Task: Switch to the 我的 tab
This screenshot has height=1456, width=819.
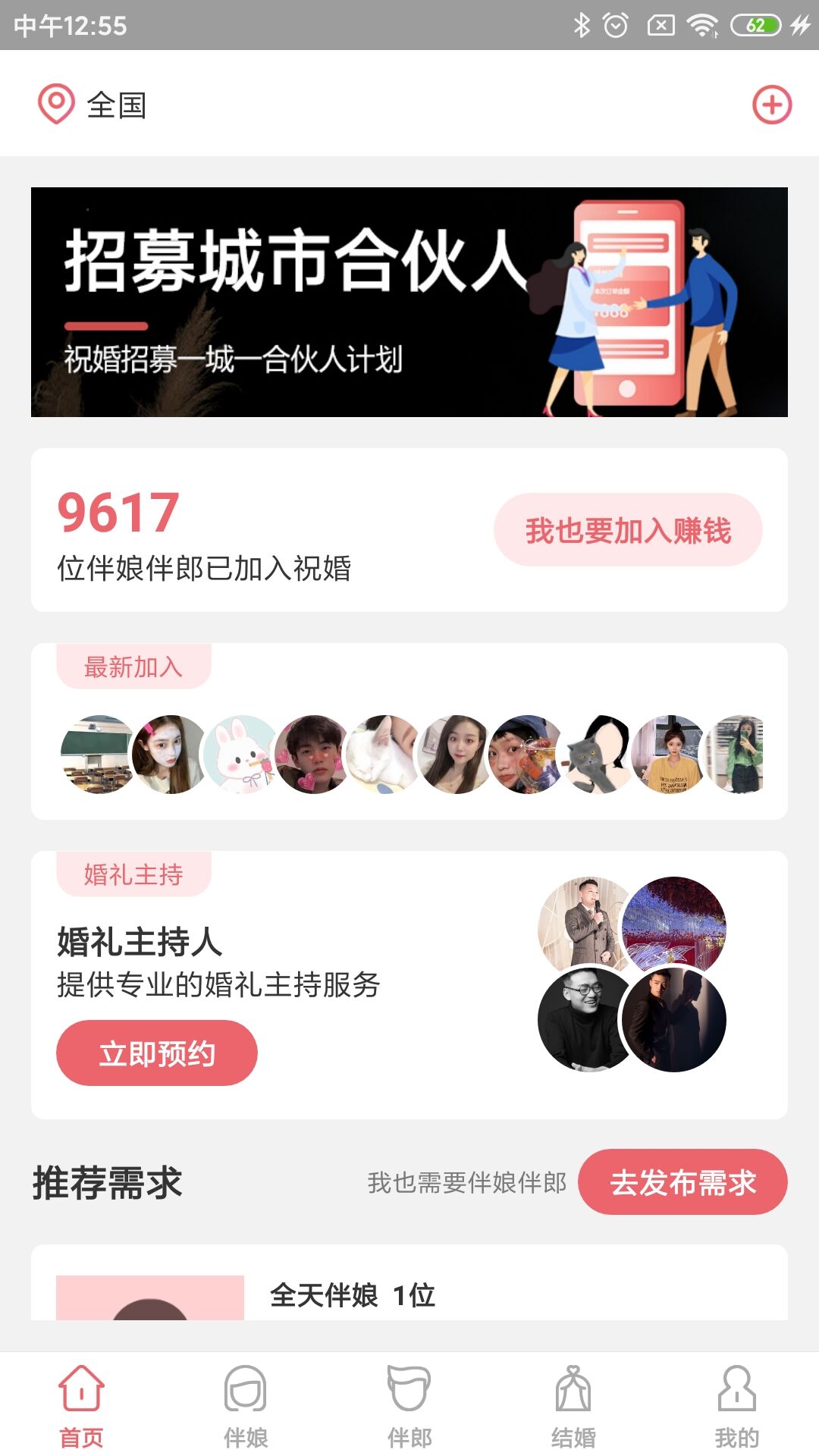Action: 736,1405
